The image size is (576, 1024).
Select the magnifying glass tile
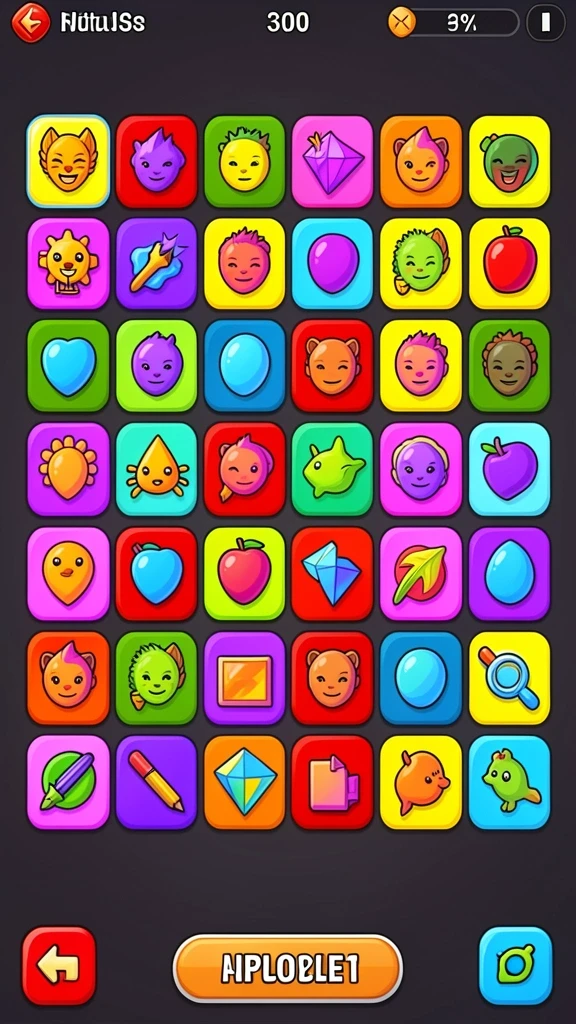pos(509,677)
